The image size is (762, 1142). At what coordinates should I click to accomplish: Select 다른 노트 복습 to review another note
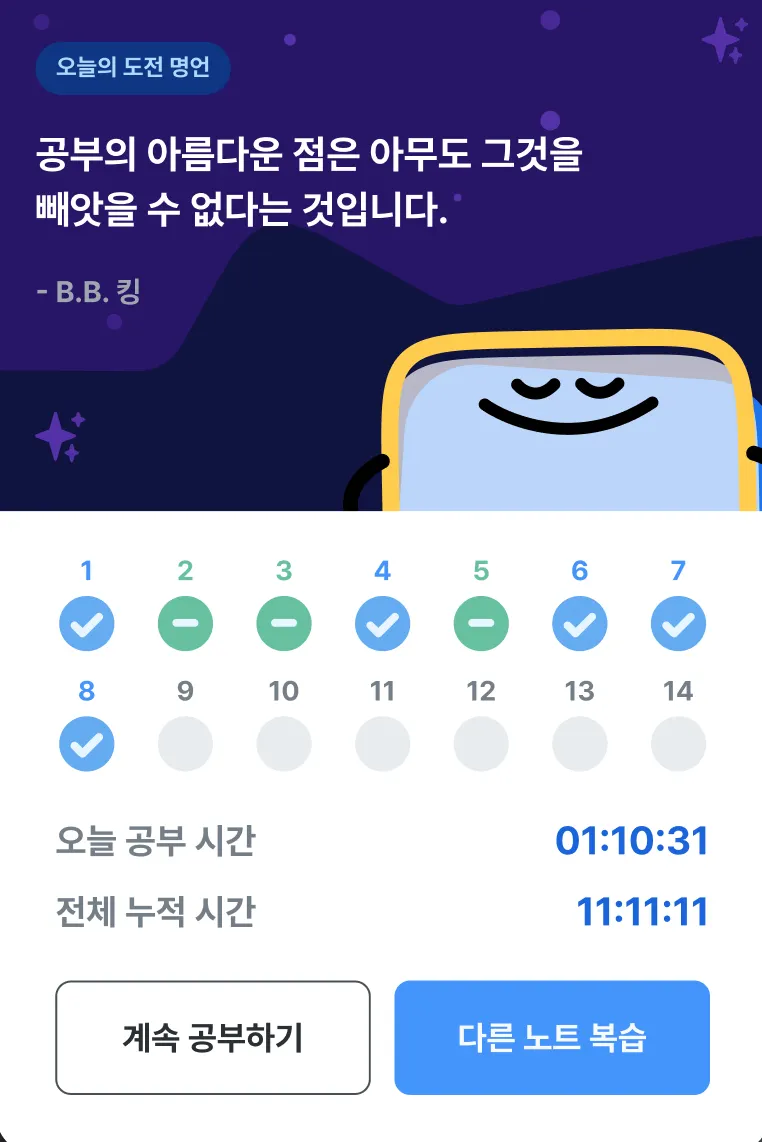552,1038
